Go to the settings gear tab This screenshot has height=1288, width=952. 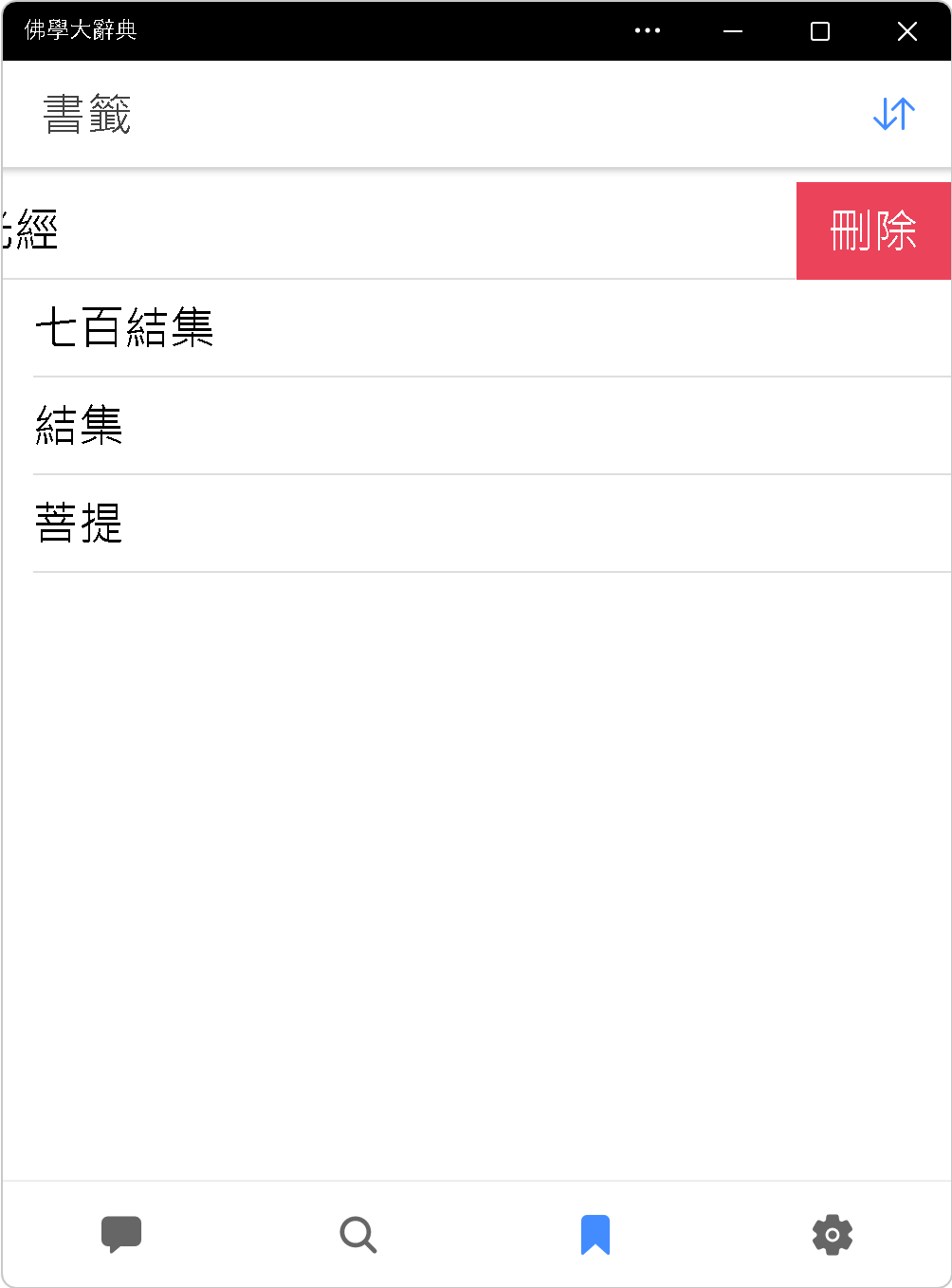833,1234
